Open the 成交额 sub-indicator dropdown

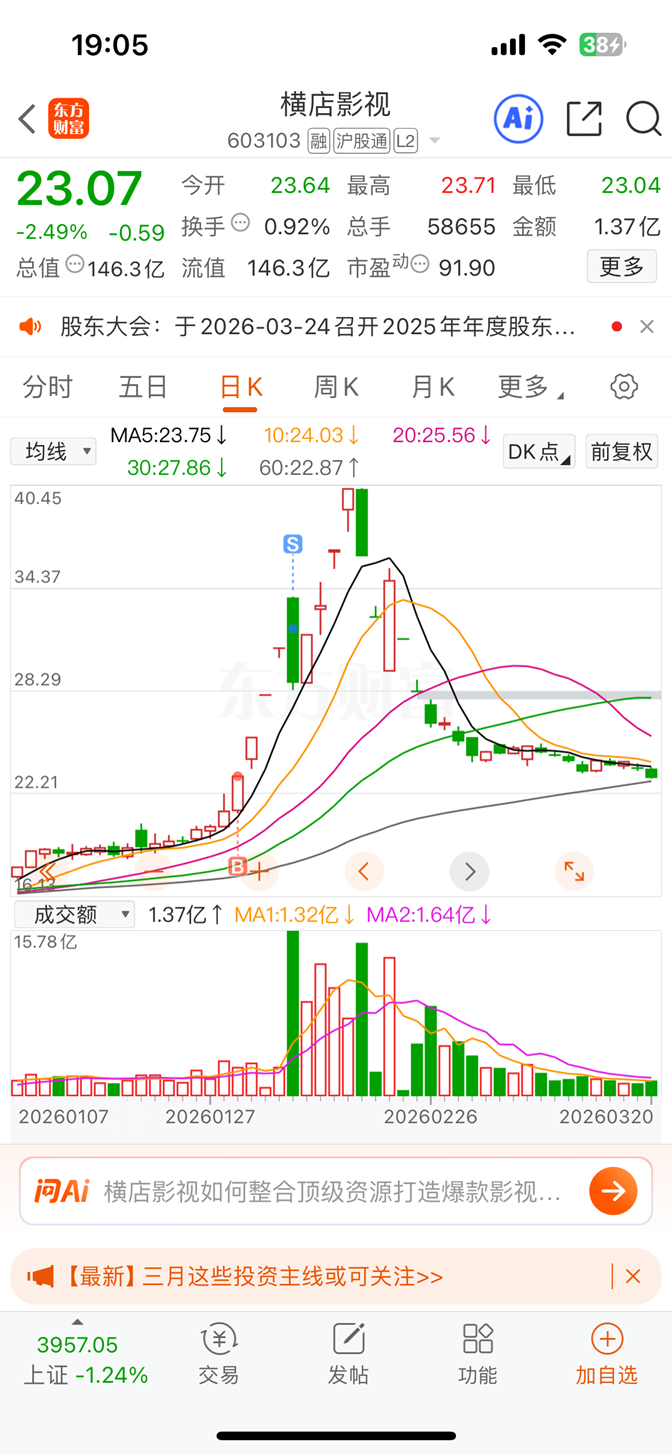click(73, 914)
